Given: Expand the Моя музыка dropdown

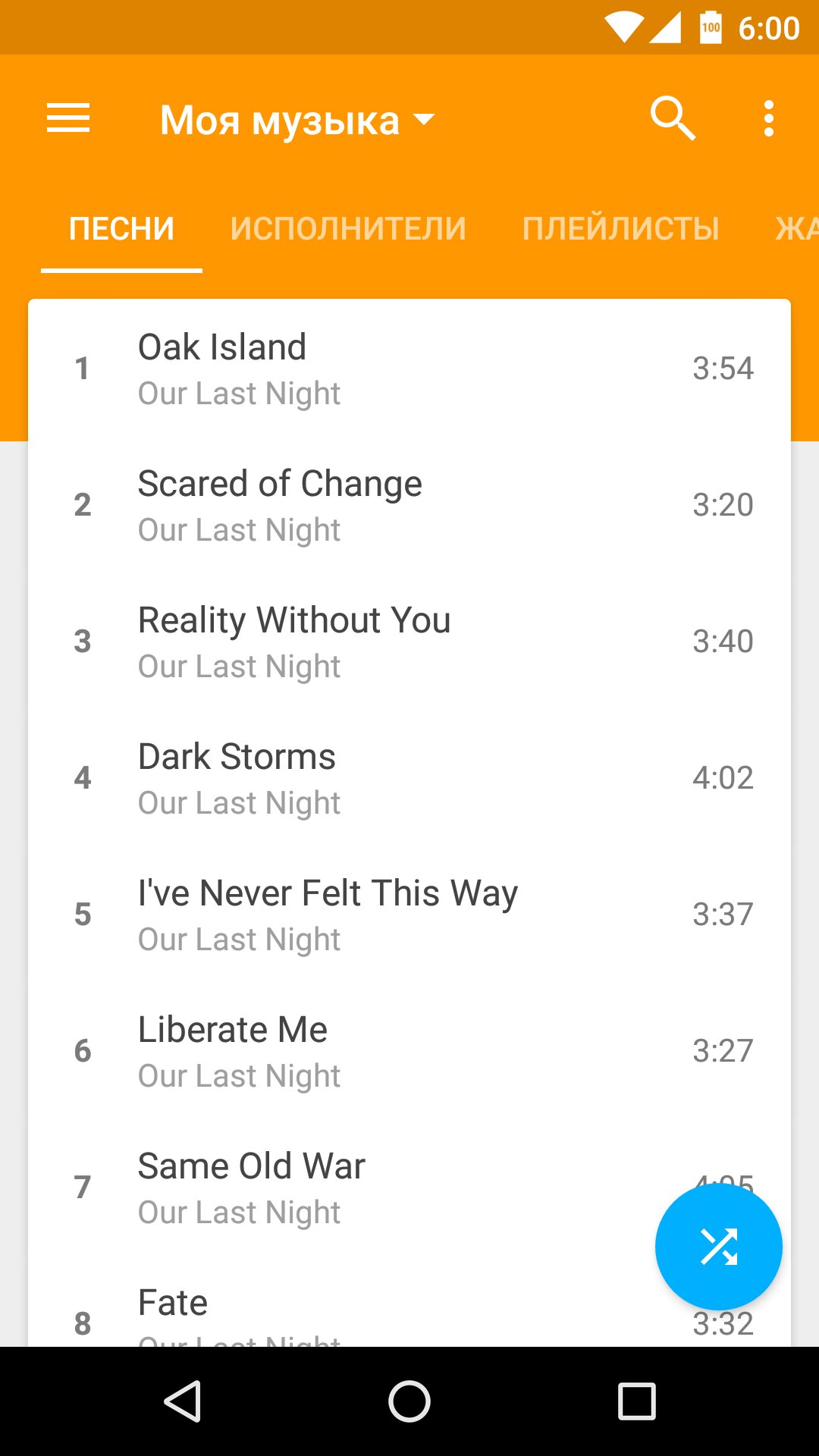Looking at the screenshot, I should pyautogui.click(x=297, y=120).
